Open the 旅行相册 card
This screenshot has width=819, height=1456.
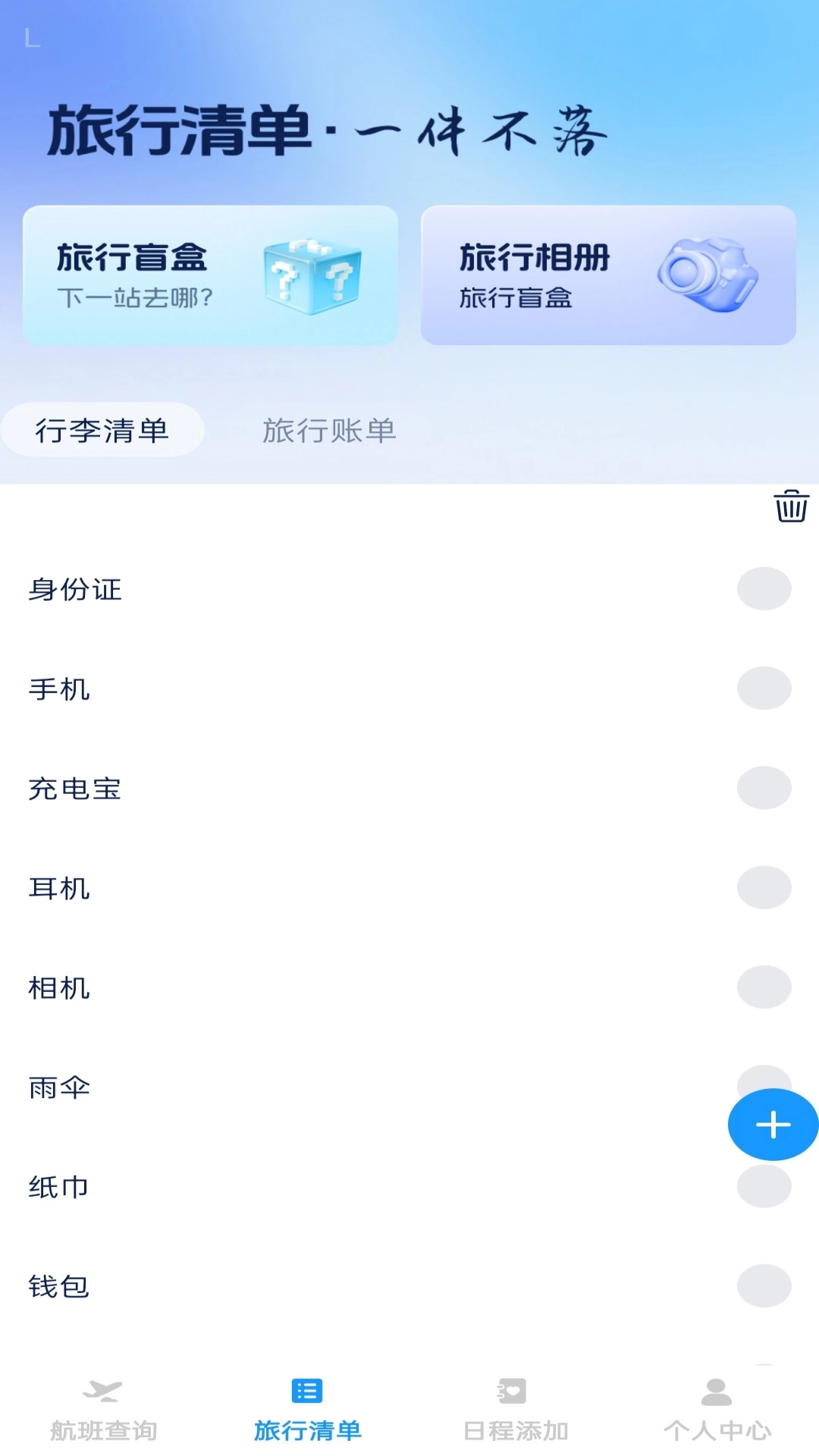pyautogui.click(x=607, y=275)
